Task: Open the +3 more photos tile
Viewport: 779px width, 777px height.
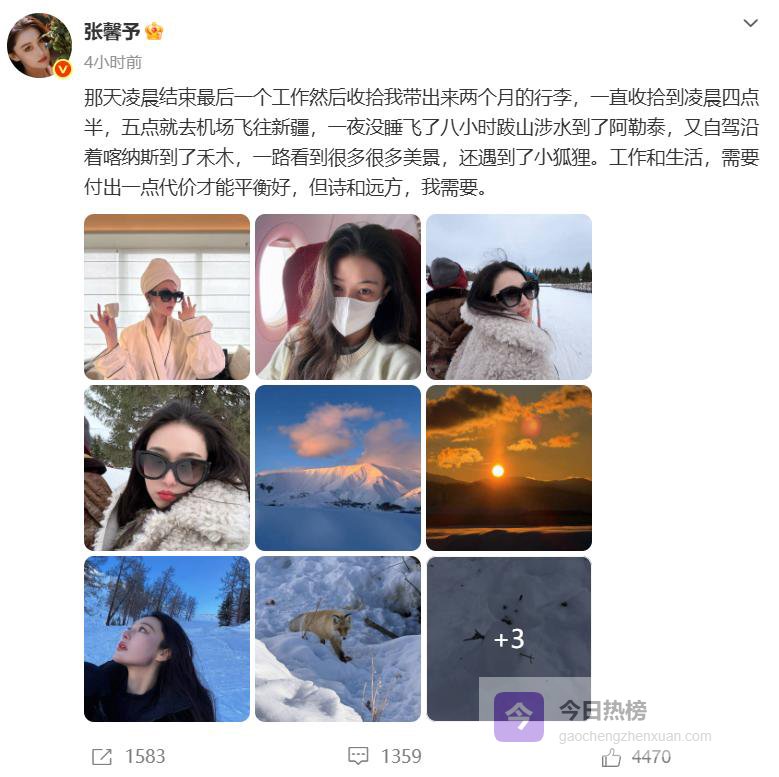Action: pos(508,639)
